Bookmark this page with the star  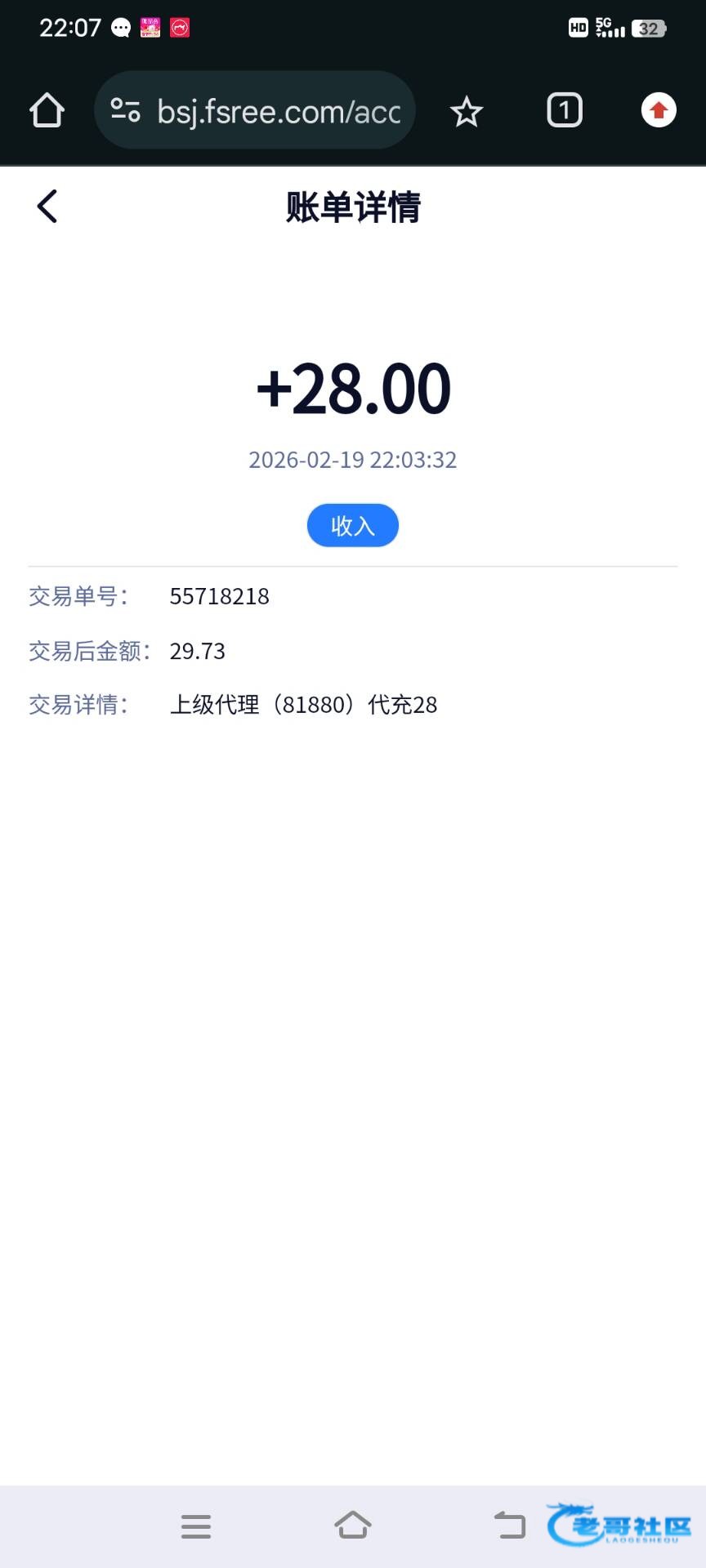467,111
